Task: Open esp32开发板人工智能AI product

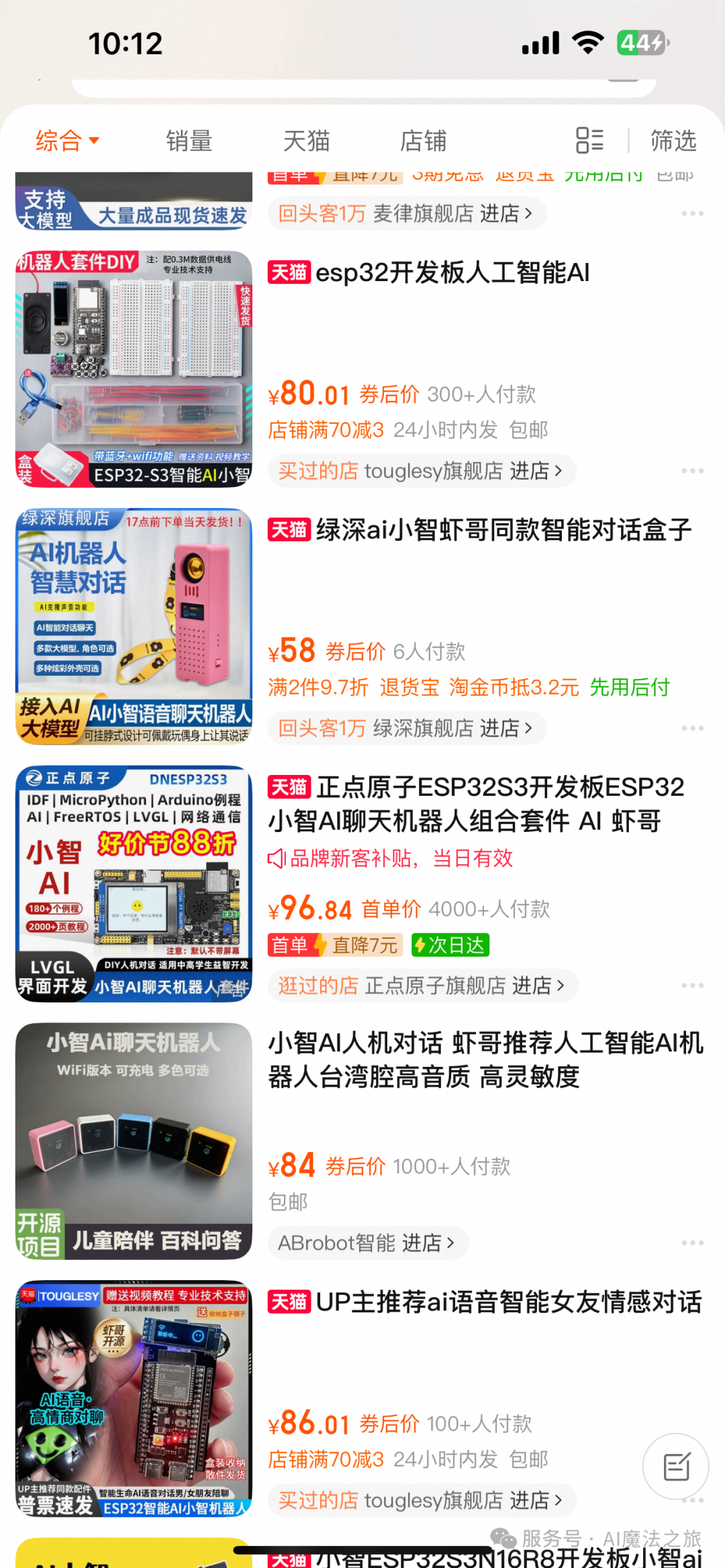Action: [x=452, y=273]
